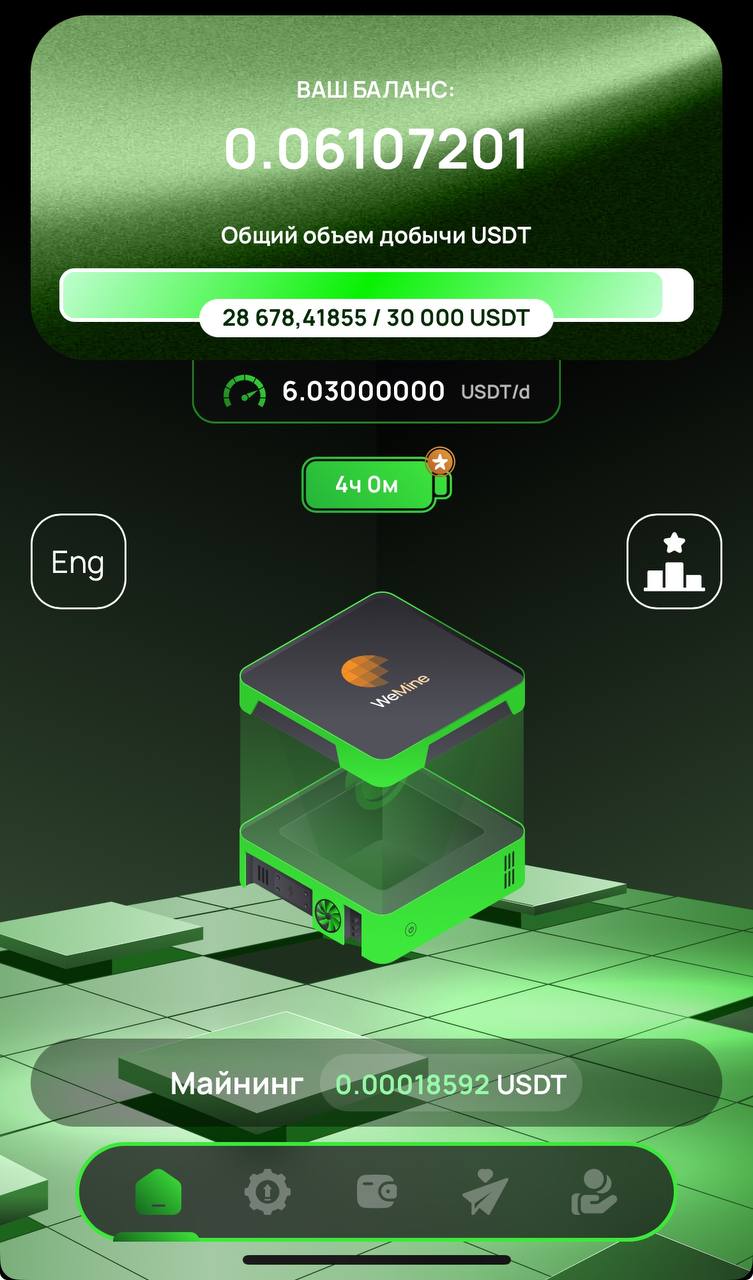Tap the 4ч 0м battery timer
753x1280 pixels.
[x=371, y=485]
